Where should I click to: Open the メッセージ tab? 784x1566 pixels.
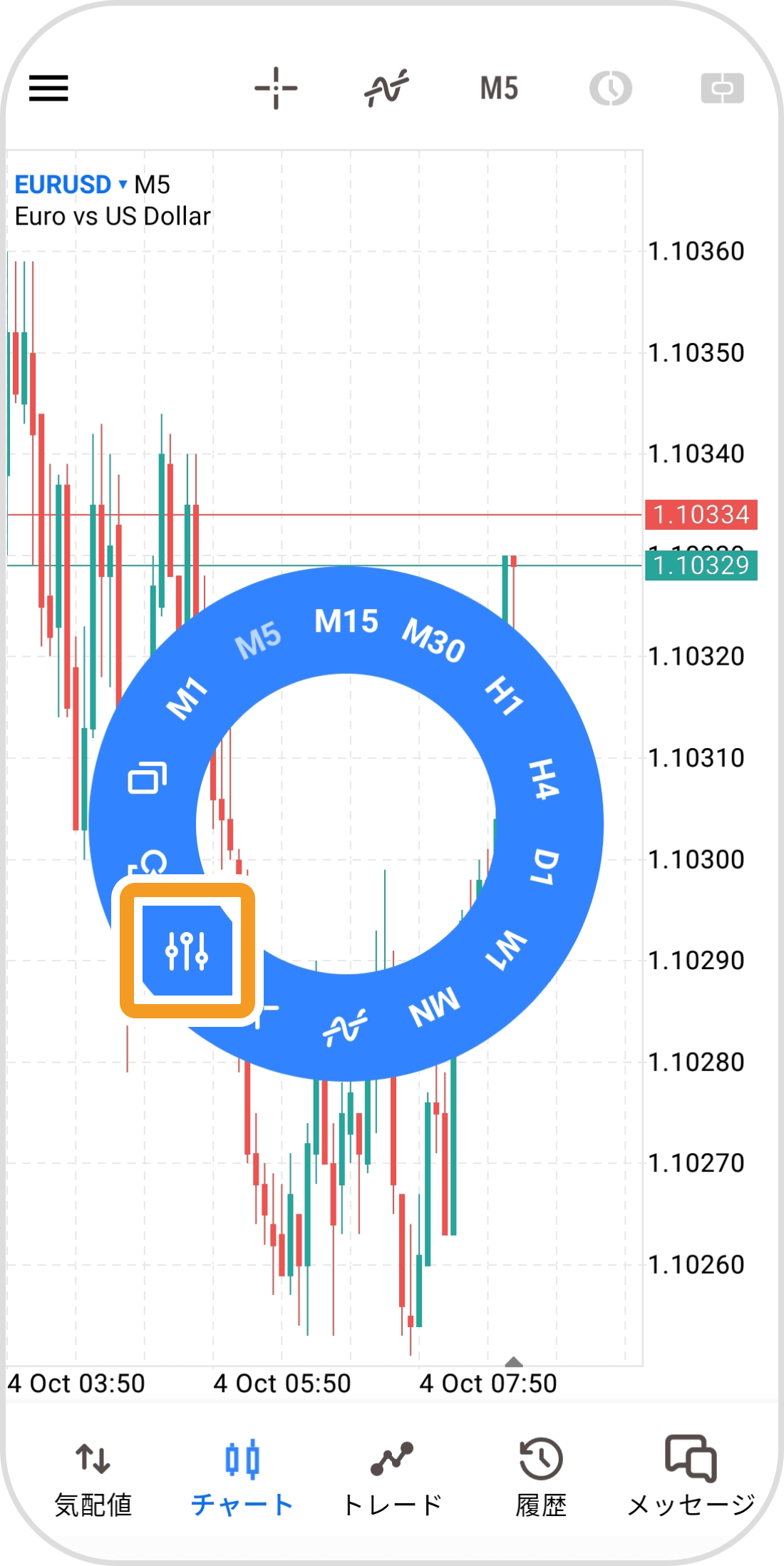tap(691, 1476)
